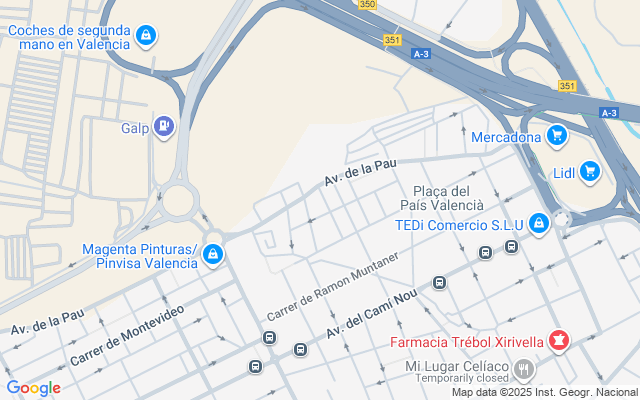Select the Lidl store marker

pyautogui.click(x=589, y=172)
